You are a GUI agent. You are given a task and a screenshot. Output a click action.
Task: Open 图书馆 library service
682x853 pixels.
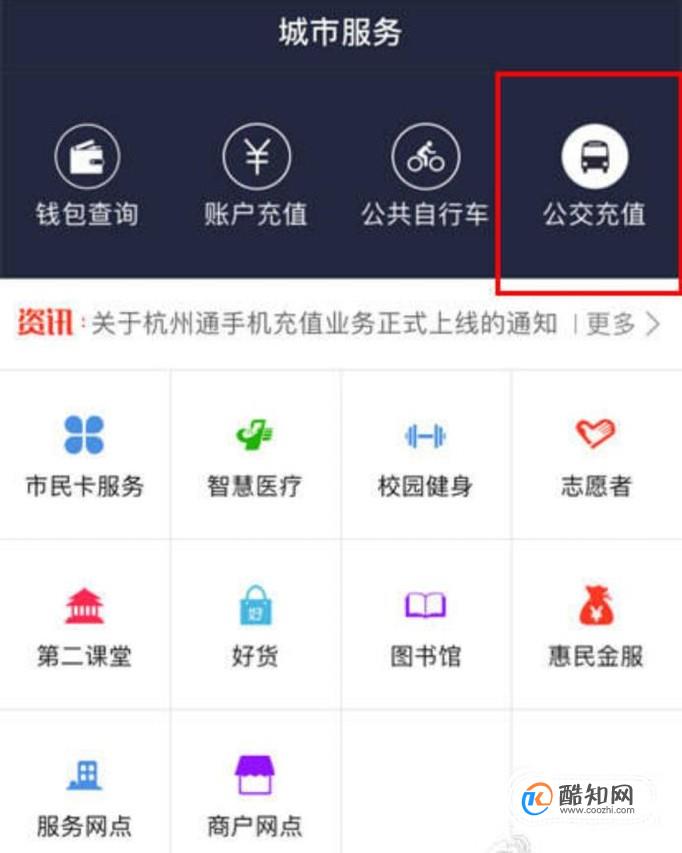[x=426, y=626]
